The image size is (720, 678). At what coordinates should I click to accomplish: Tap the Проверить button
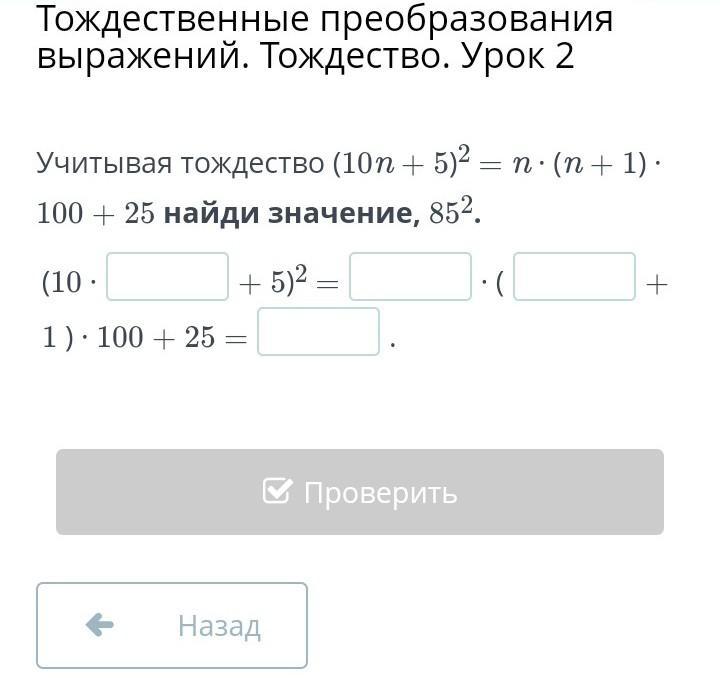pyautogui.click(x=360, y=492)
